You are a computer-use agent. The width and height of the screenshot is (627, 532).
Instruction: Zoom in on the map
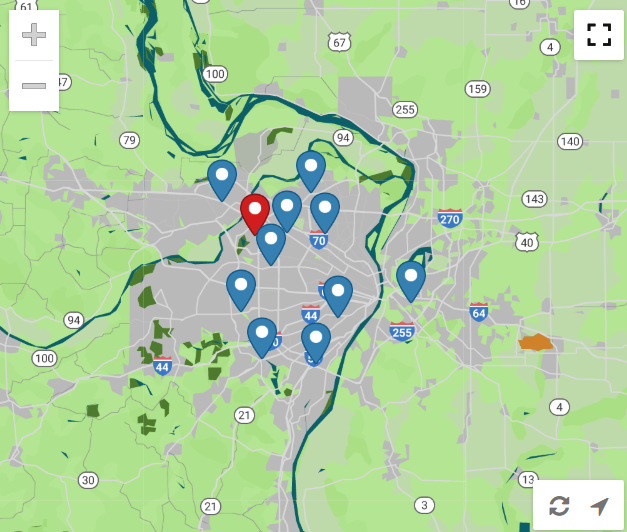pos(34,35)
